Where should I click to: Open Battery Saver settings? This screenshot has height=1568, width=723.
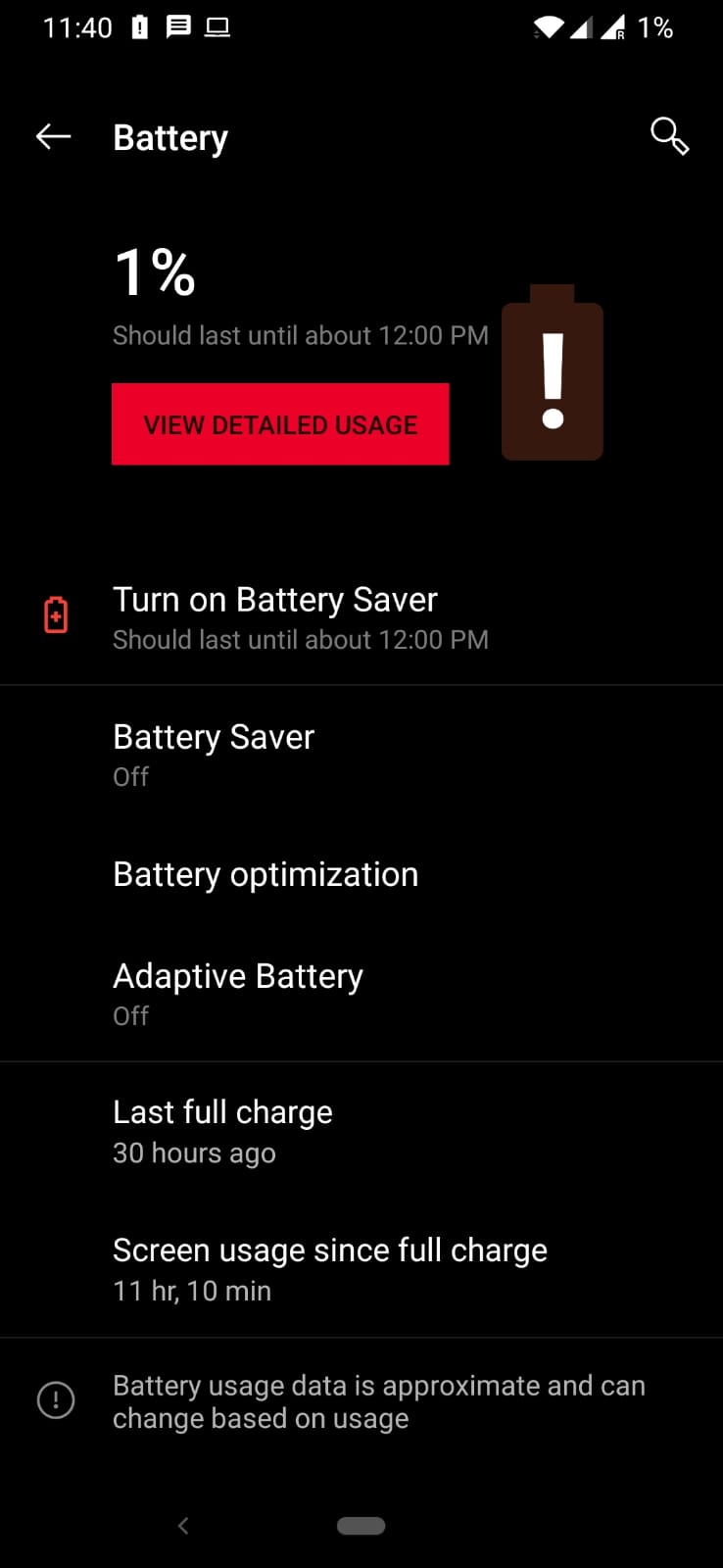(361, 755)
